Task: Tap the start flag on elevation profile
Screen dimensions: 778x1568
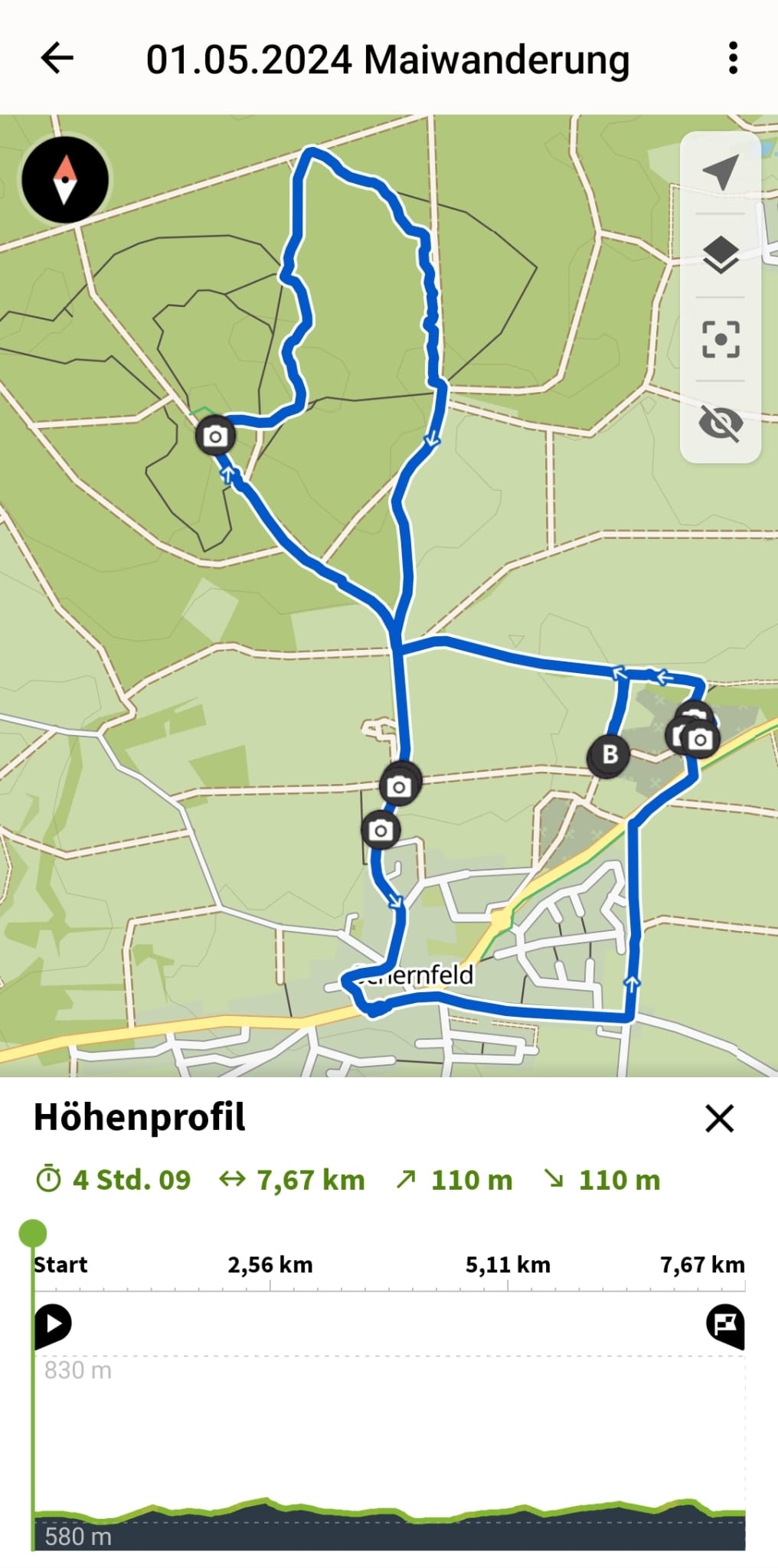Action: click(53, 1324)
